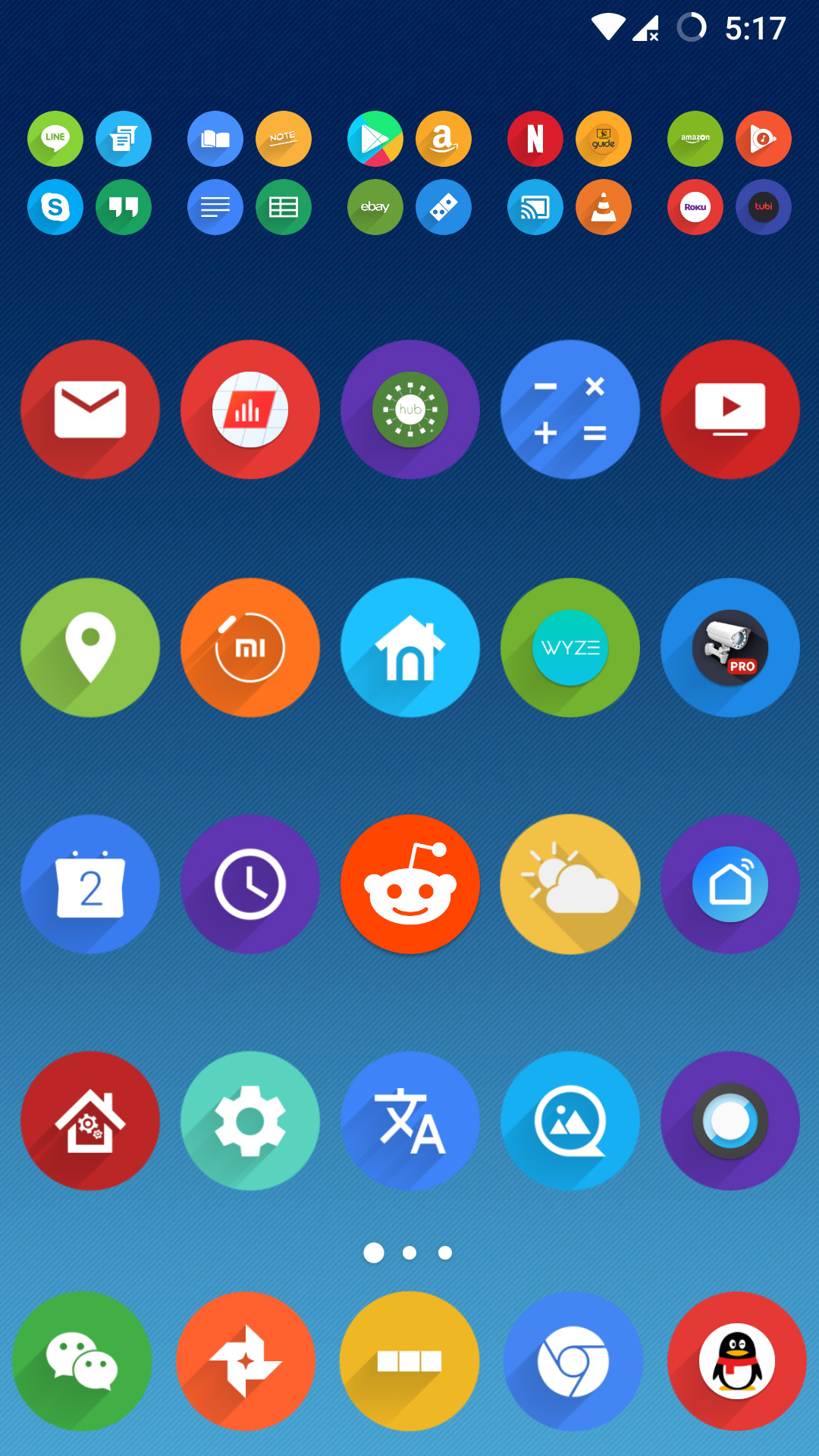Screen dimensions: 819x1456
Task: Launch the WeChat app
Action: pyautogui.click(x=82, y=1361)
